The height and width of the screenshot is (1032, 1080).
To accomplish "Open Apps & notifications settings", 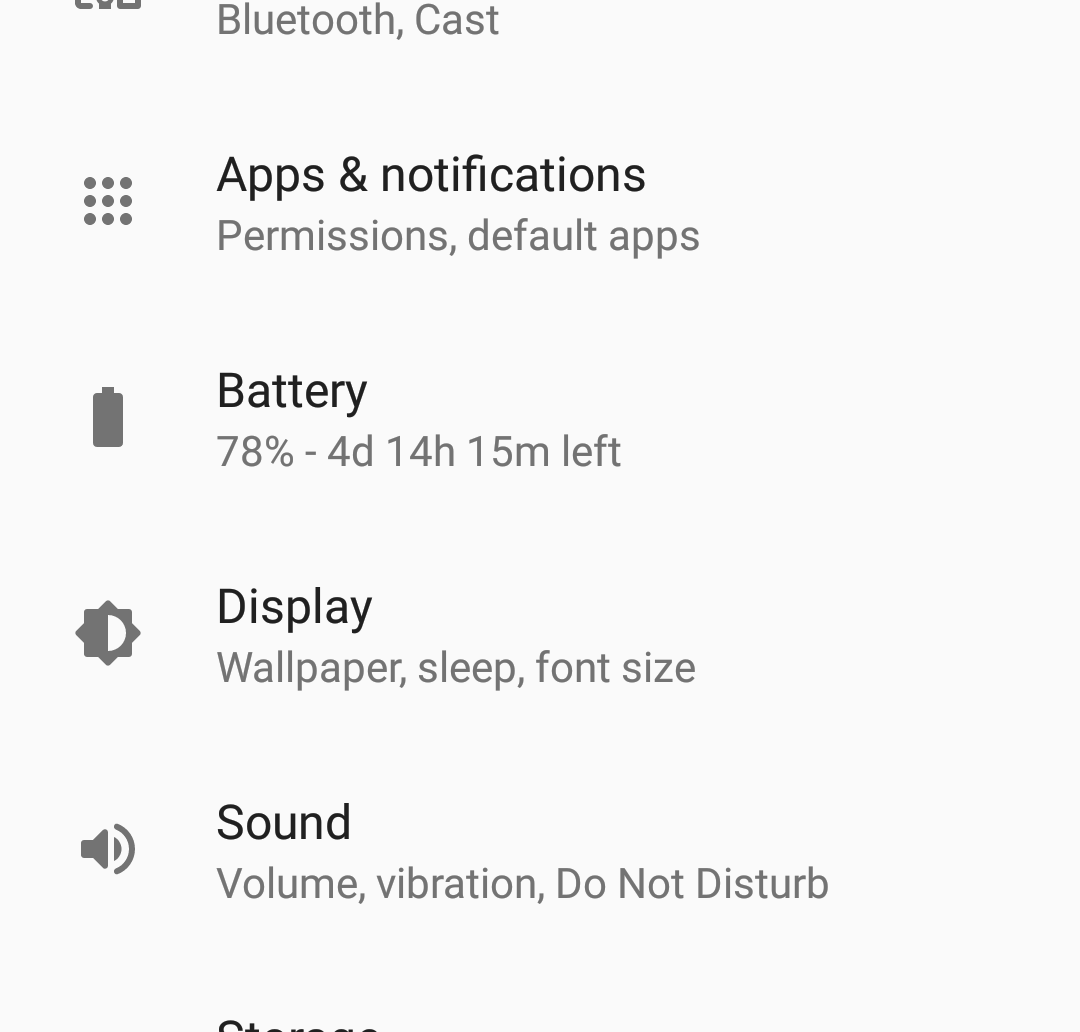I will pos(430,203).
